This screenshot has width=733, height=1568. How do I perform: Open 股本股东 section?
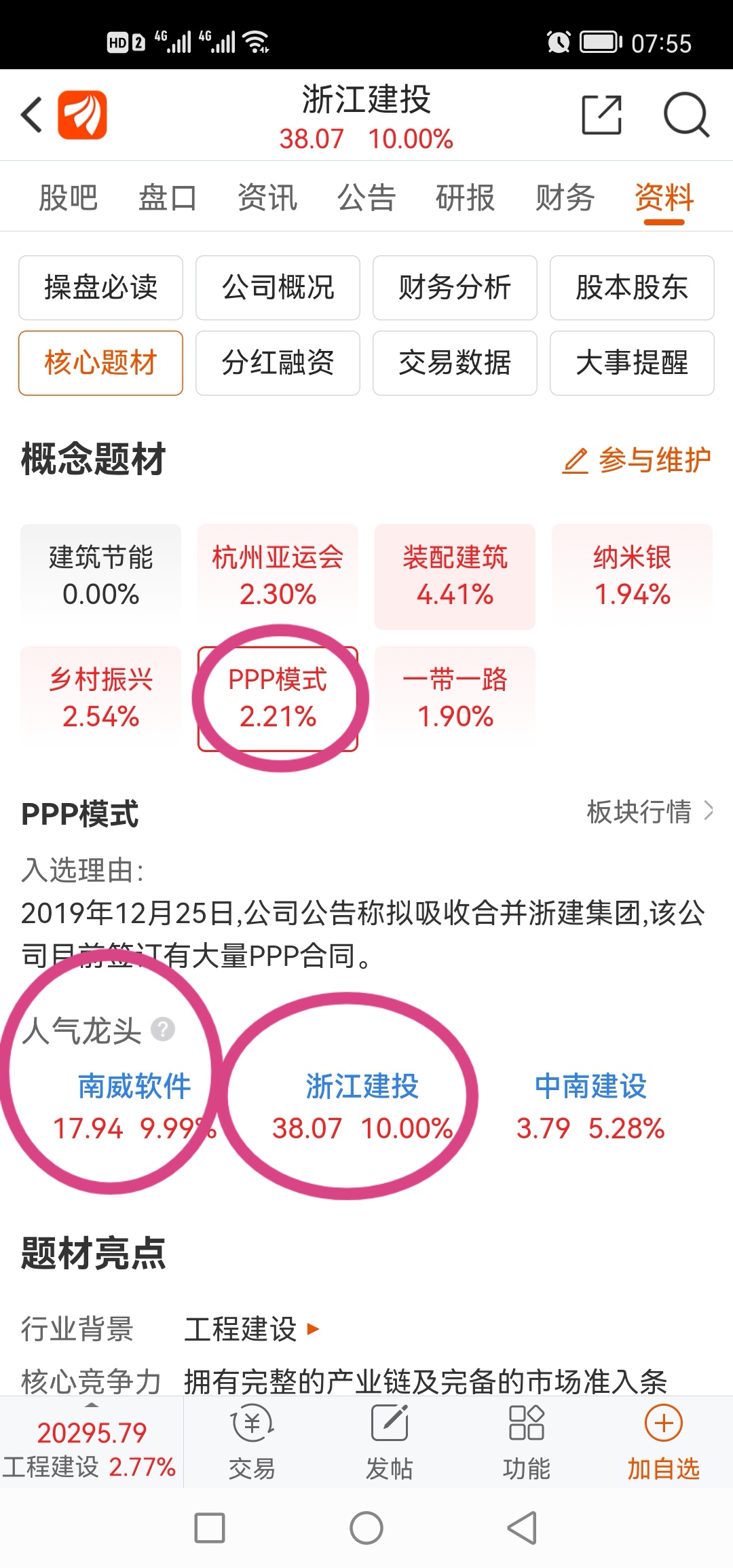632,288
